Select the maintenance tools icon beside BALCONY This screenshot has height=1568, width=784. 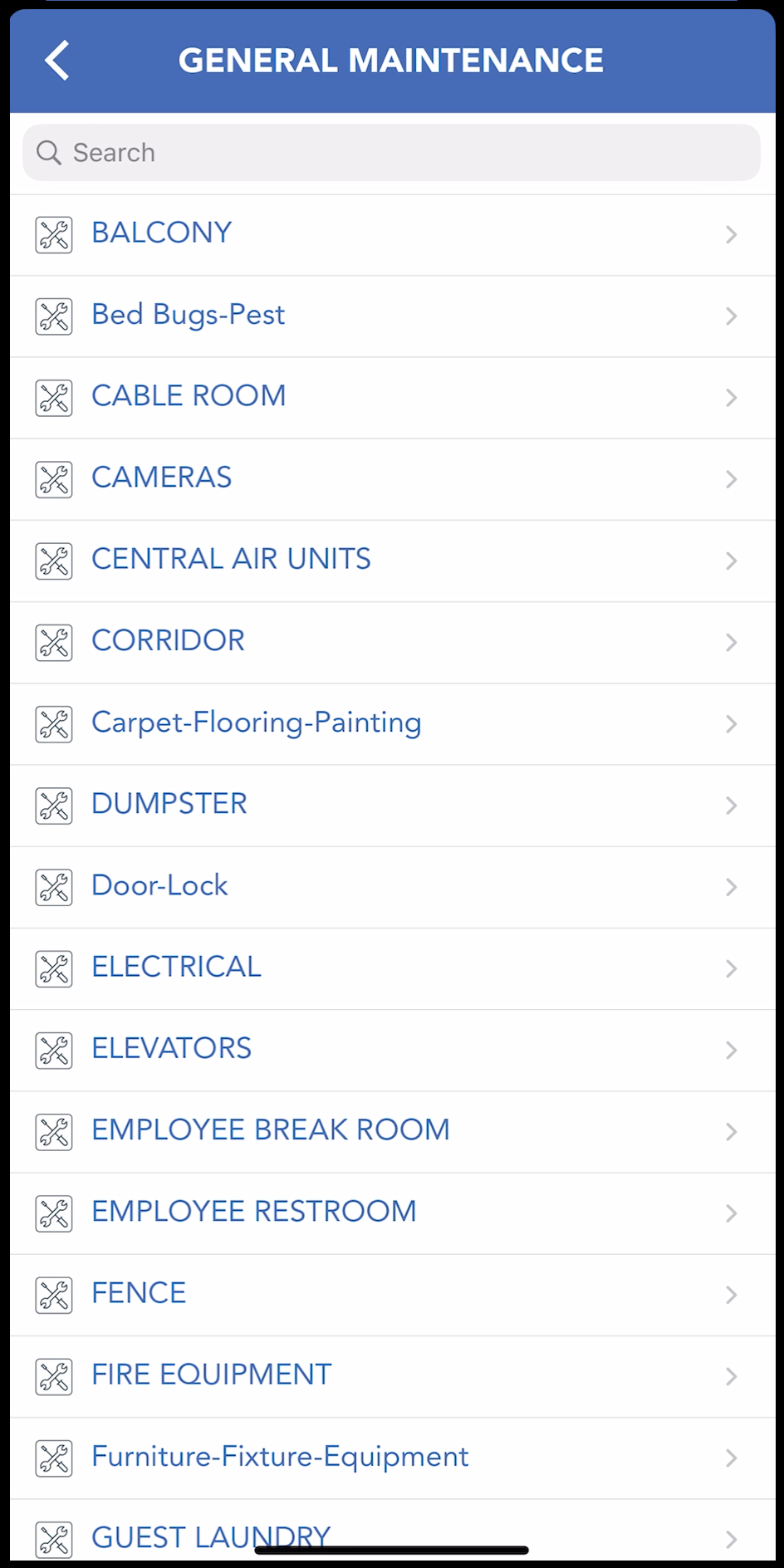(x=54, y=234)
